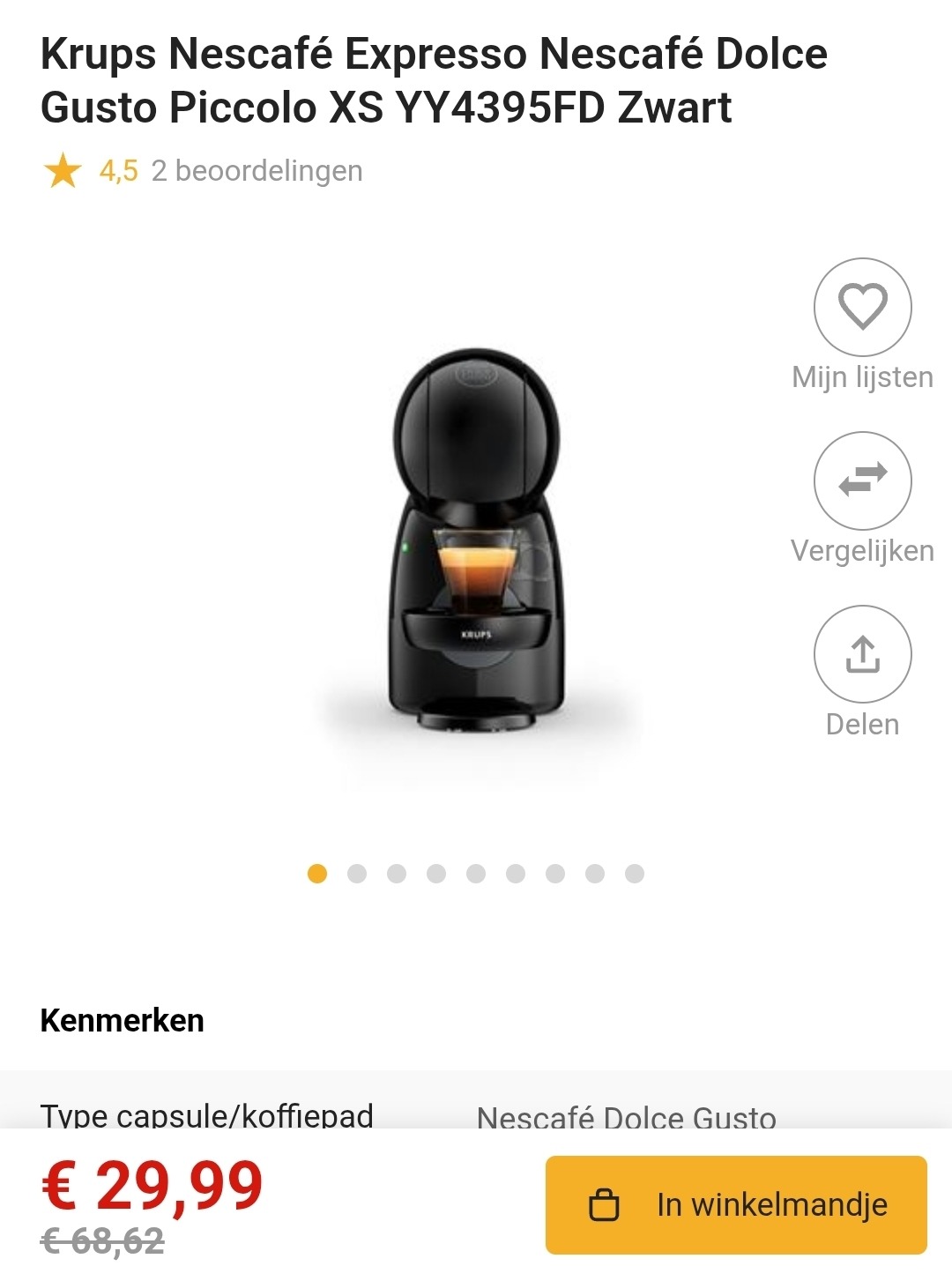This screenshot has height=1281, width=952.
Task: Open the 2 beoordelingen reviews link
Action: (x=257, y=170)
